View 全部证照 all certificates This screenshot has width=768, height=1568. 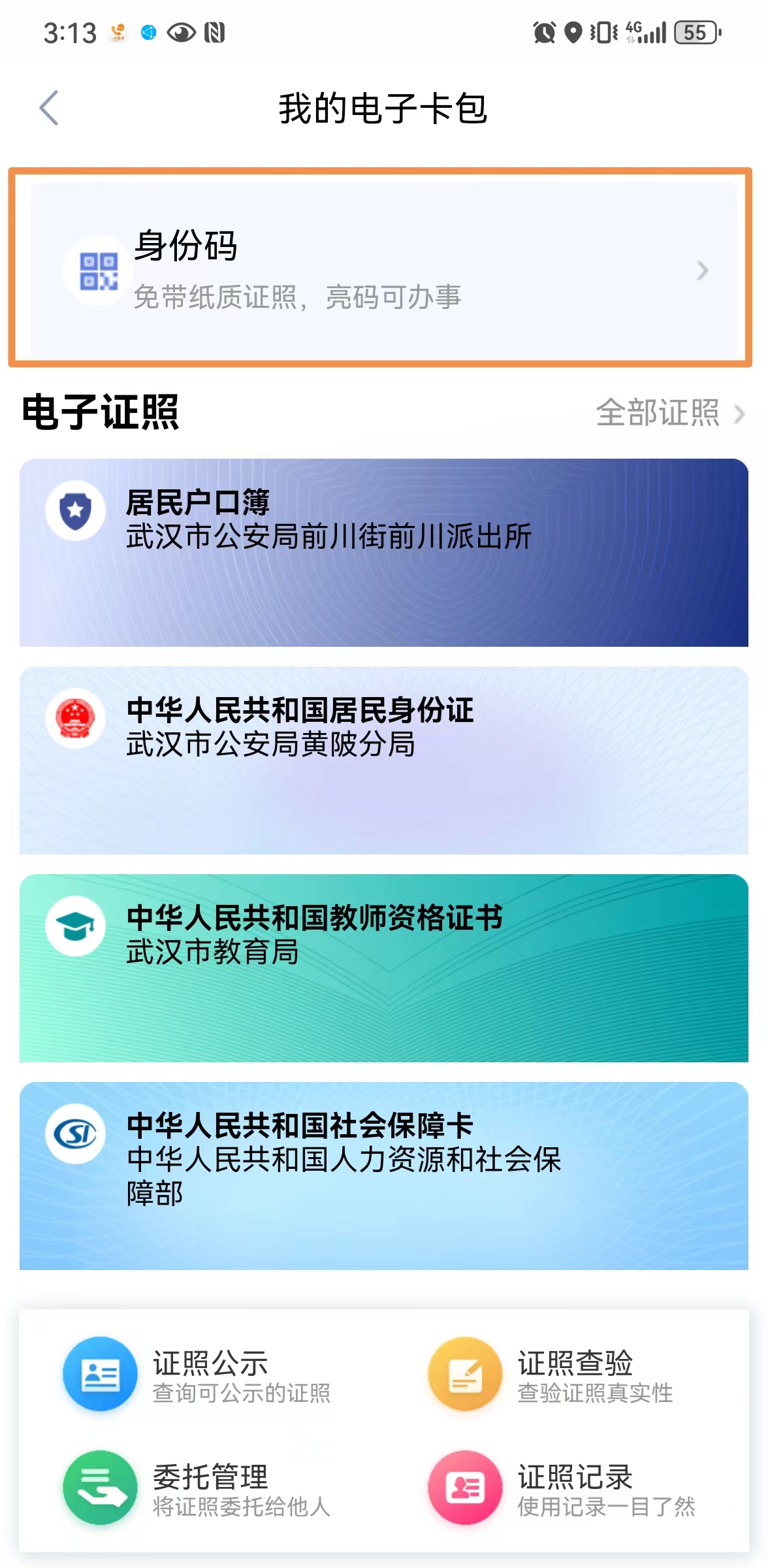pyautogui.click(x=669, y=413)
